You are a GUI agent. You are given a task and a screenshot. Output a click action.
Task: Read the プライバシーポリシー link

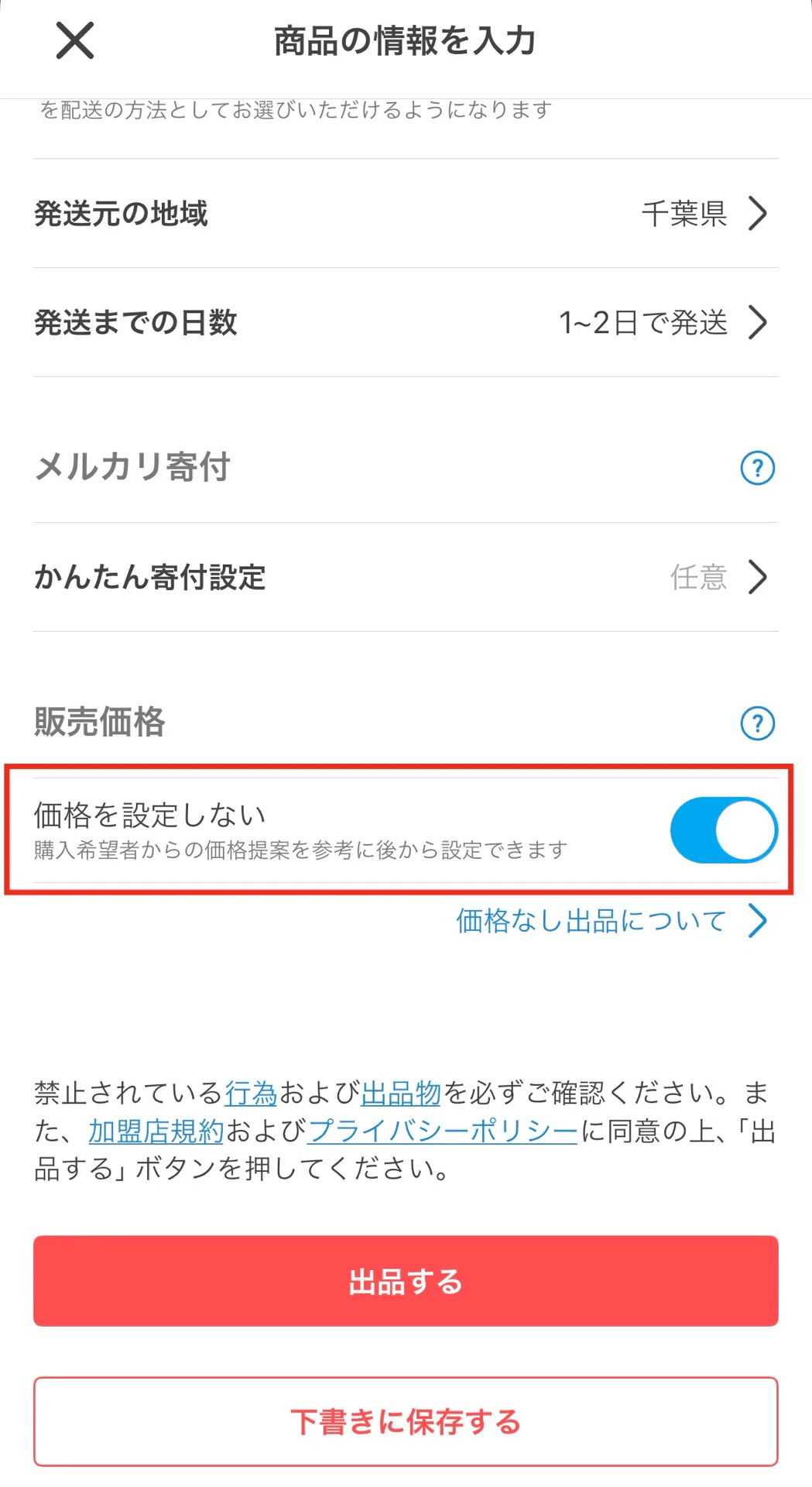(443, 1131)
